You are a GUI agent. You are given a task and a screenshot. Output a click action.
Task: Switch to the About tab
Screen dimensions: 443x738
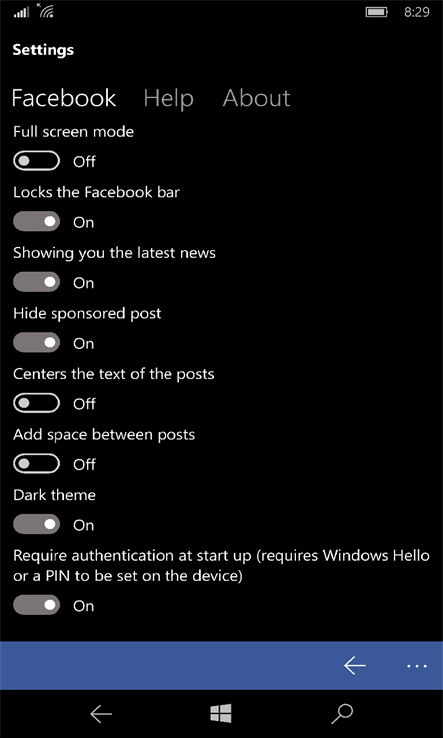(257, 98)
